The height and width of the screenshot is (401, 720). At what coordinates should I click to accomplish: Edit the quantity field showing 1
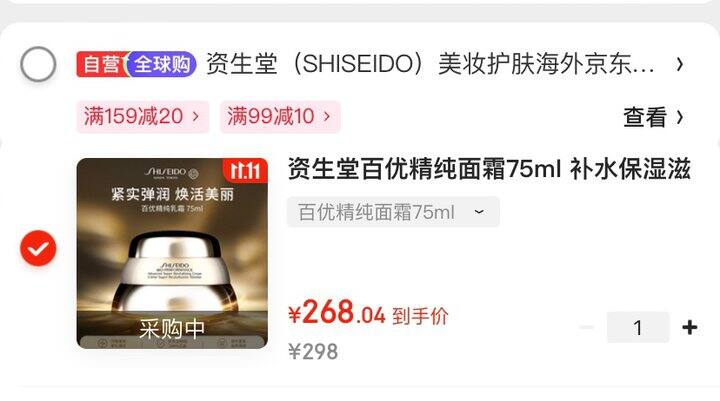[638, 327]
